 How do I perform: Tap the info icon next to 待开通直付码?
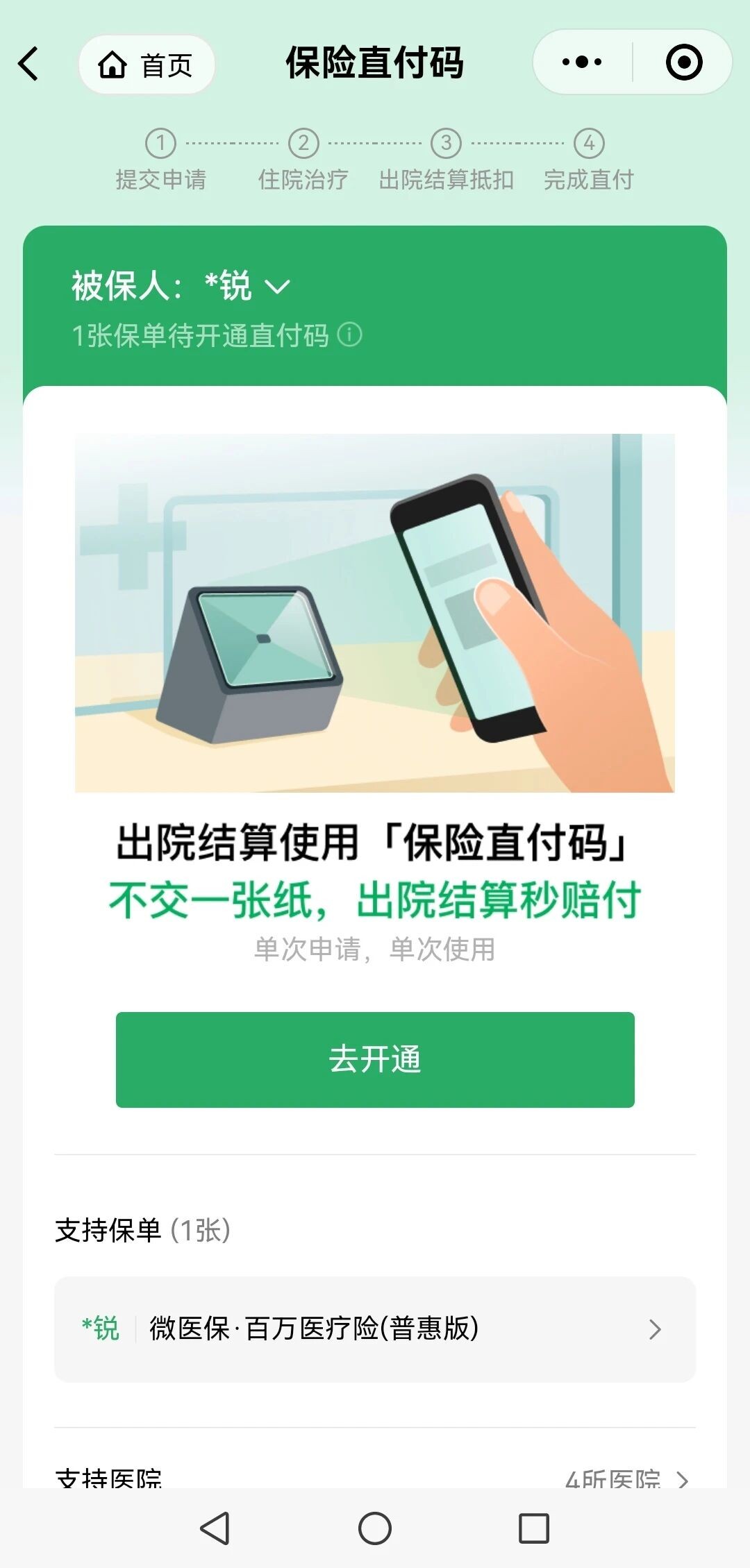point(349,335)
